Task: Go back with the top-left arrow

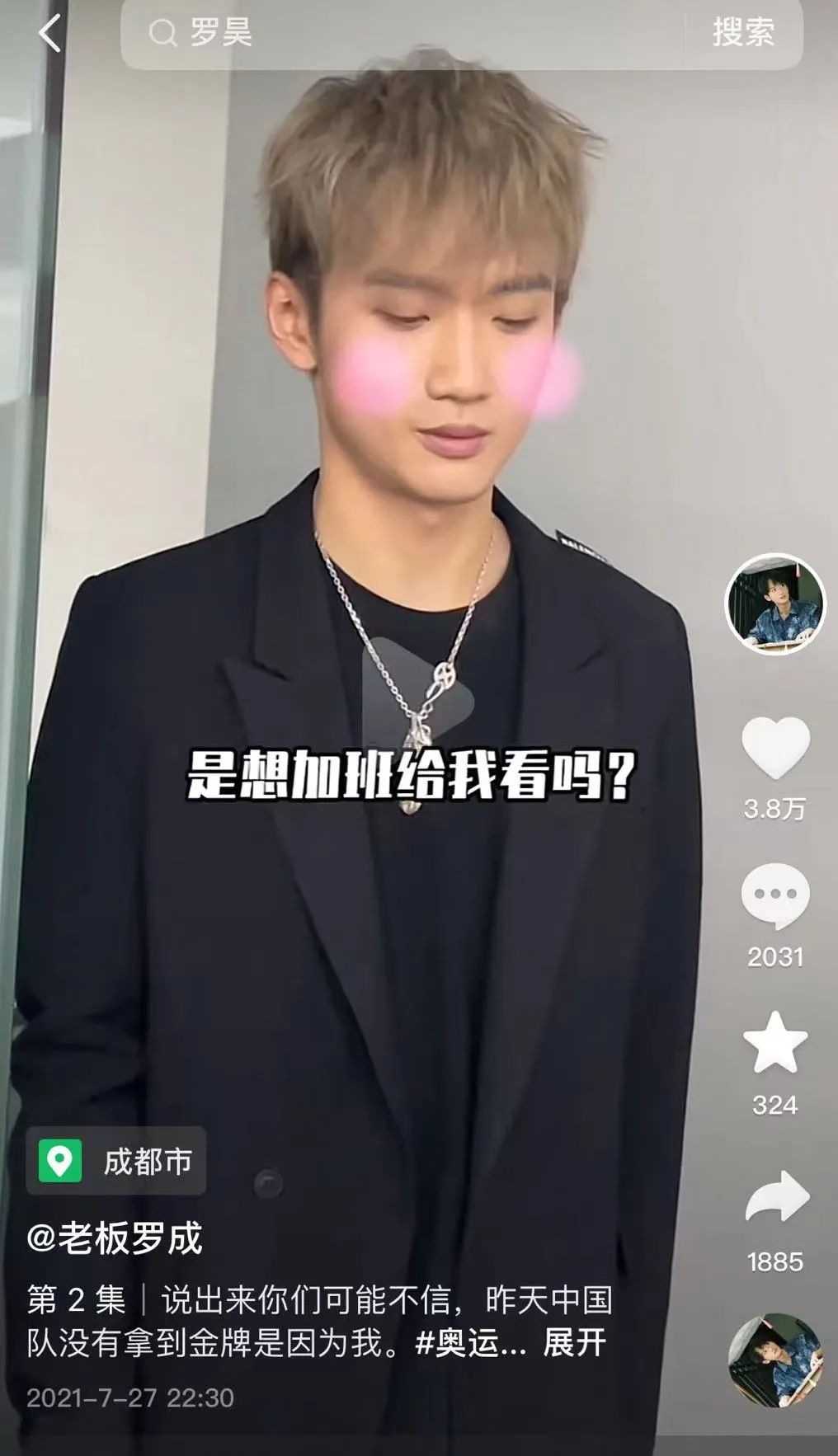Action: [x=49, y=33]
